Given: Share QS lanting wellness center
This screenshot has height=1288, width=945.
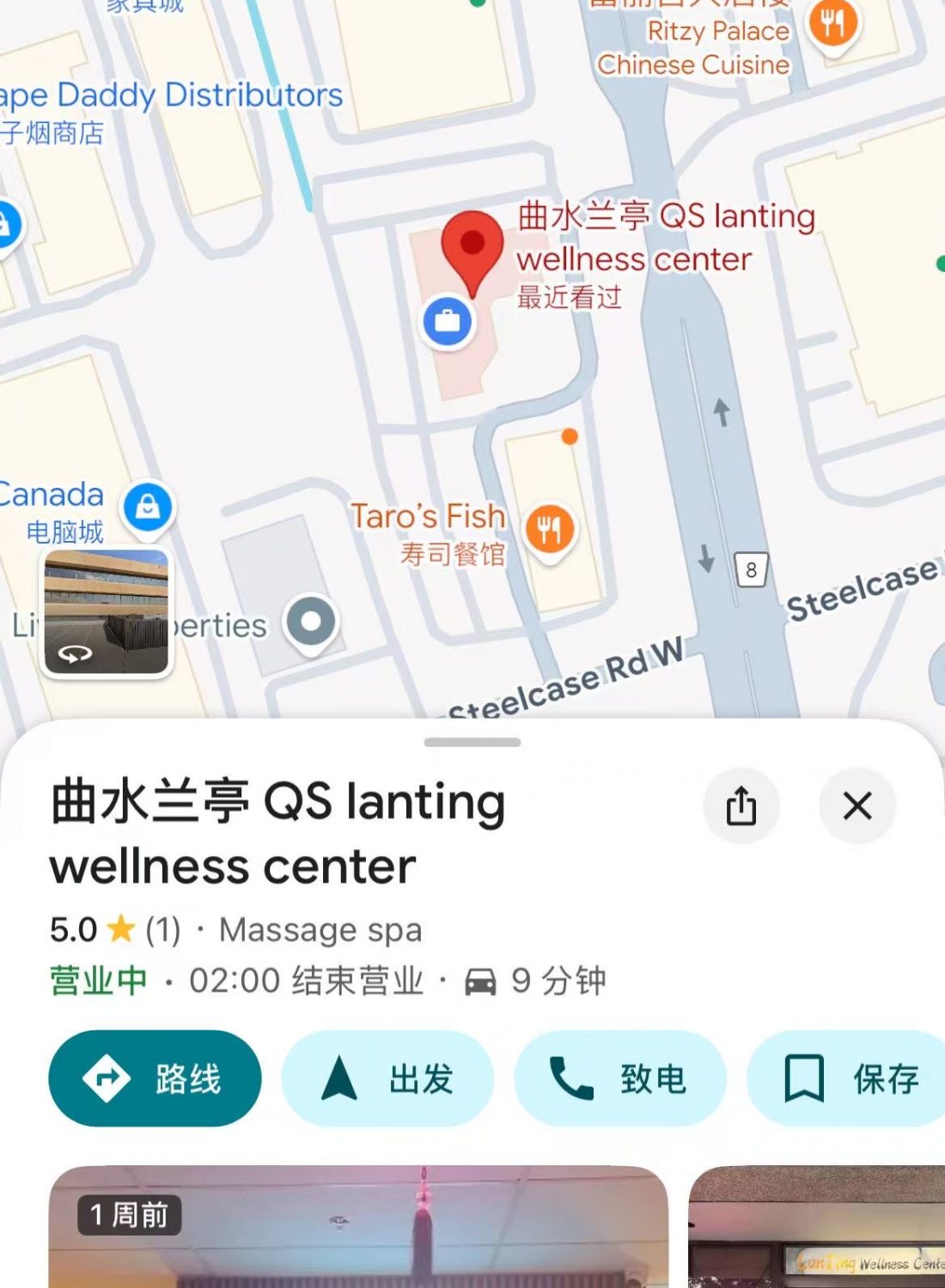Looking at the screenshot, I should click(x=741, y=805).
